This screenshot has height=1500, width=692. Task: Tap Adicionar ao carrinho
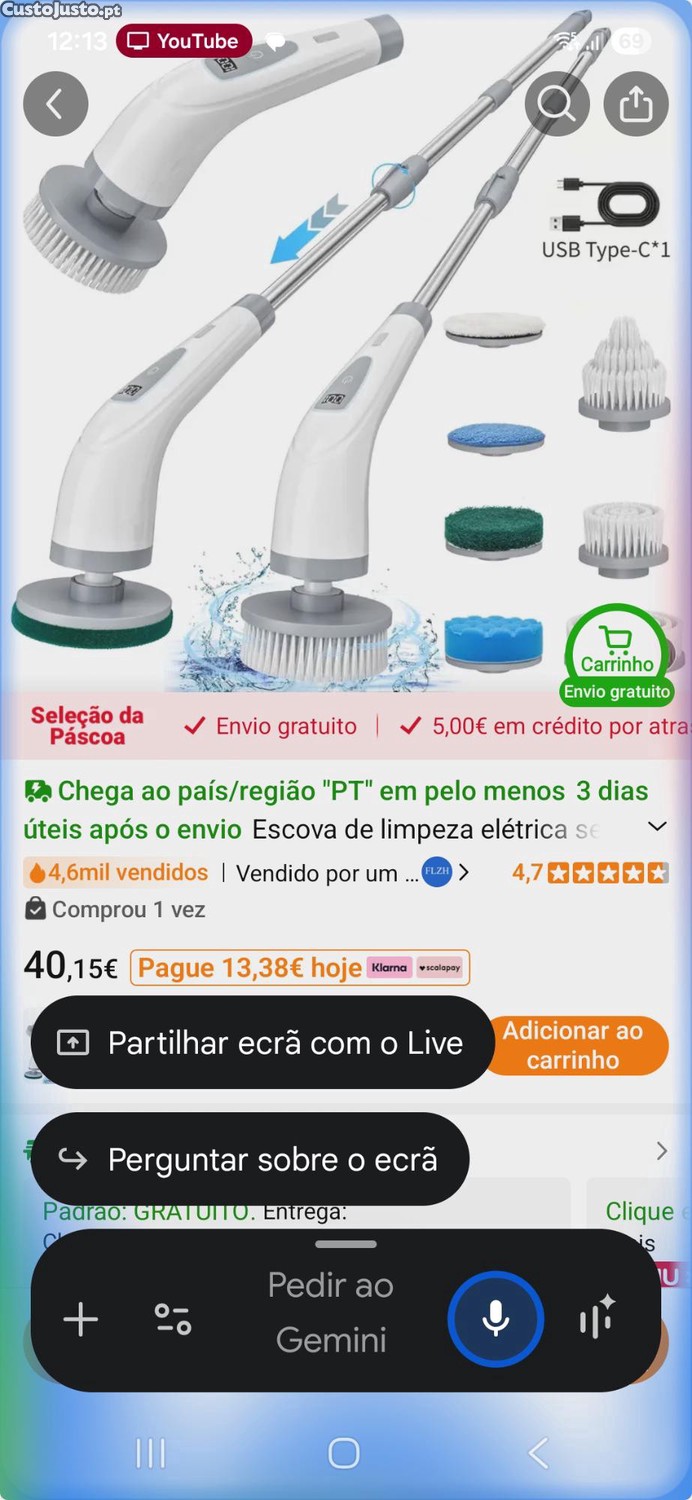tap(573, 1045)
